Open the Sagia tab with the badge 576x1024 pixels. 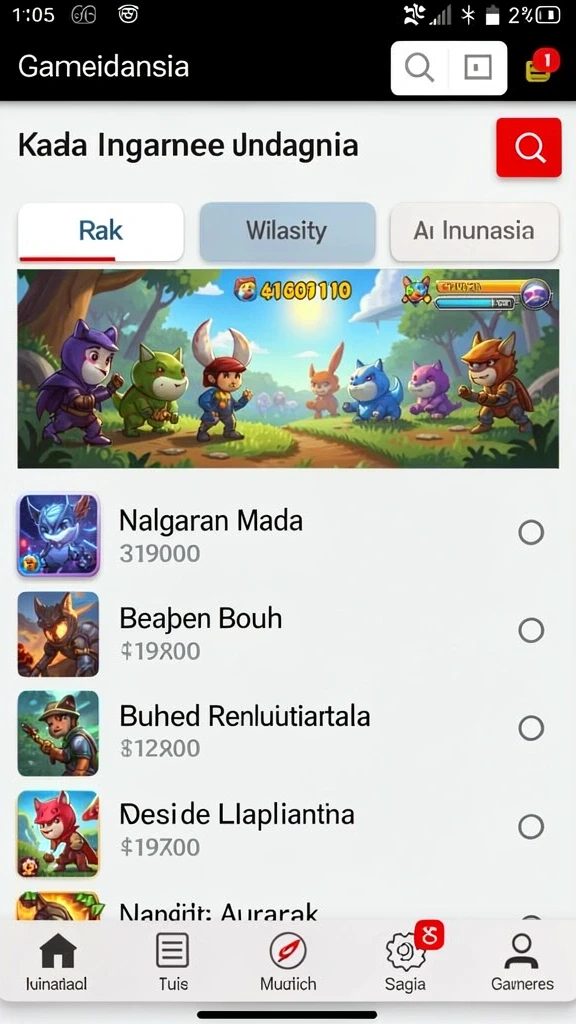click(408, 960)
